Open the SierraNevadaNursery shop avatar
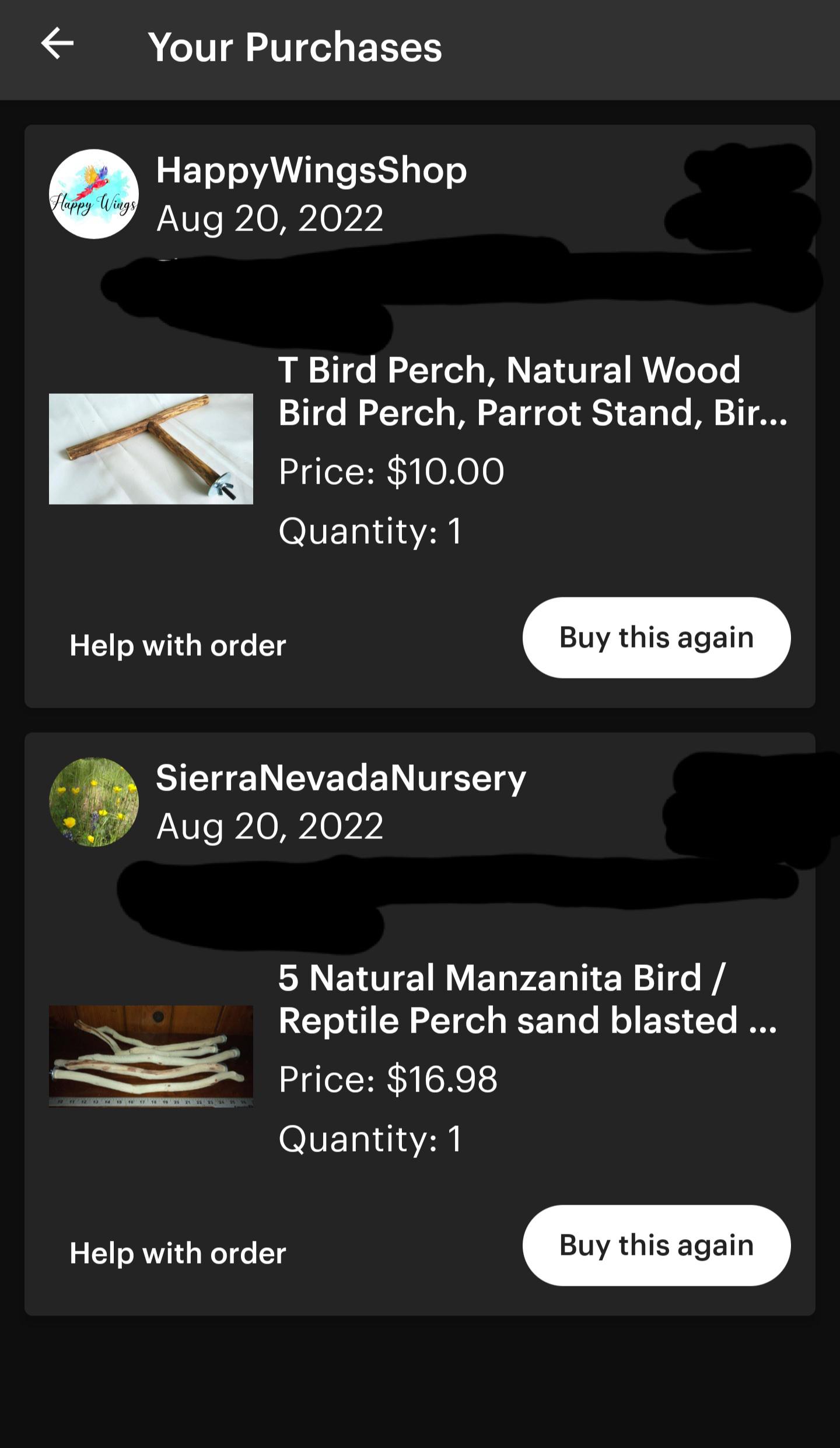The width and height of the screenshot is (840, 1448). (93, 802)
